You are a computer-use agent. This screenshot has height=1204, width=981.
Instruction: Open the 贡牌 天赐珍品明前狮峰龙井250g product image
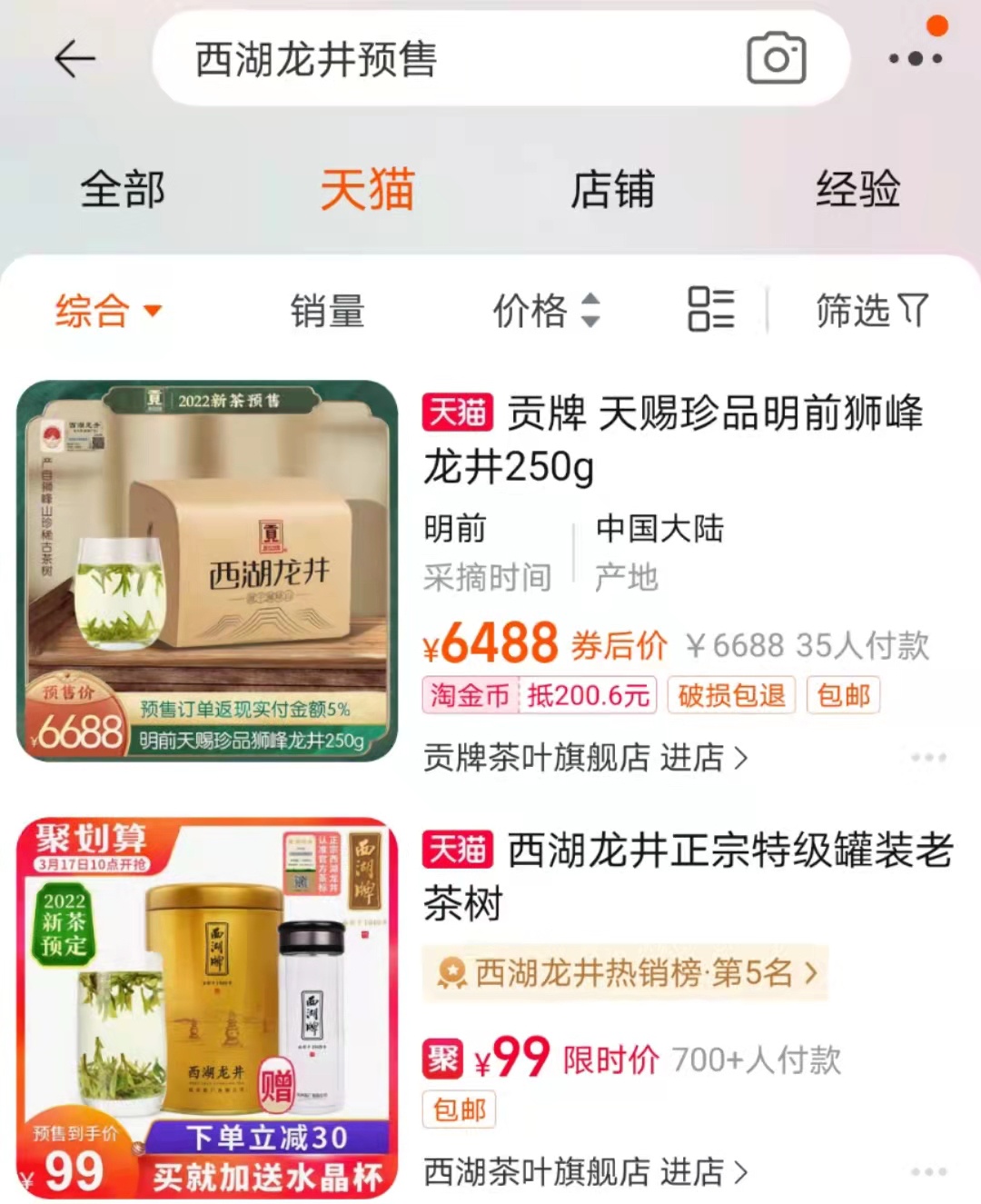click(x=207, y=571)
